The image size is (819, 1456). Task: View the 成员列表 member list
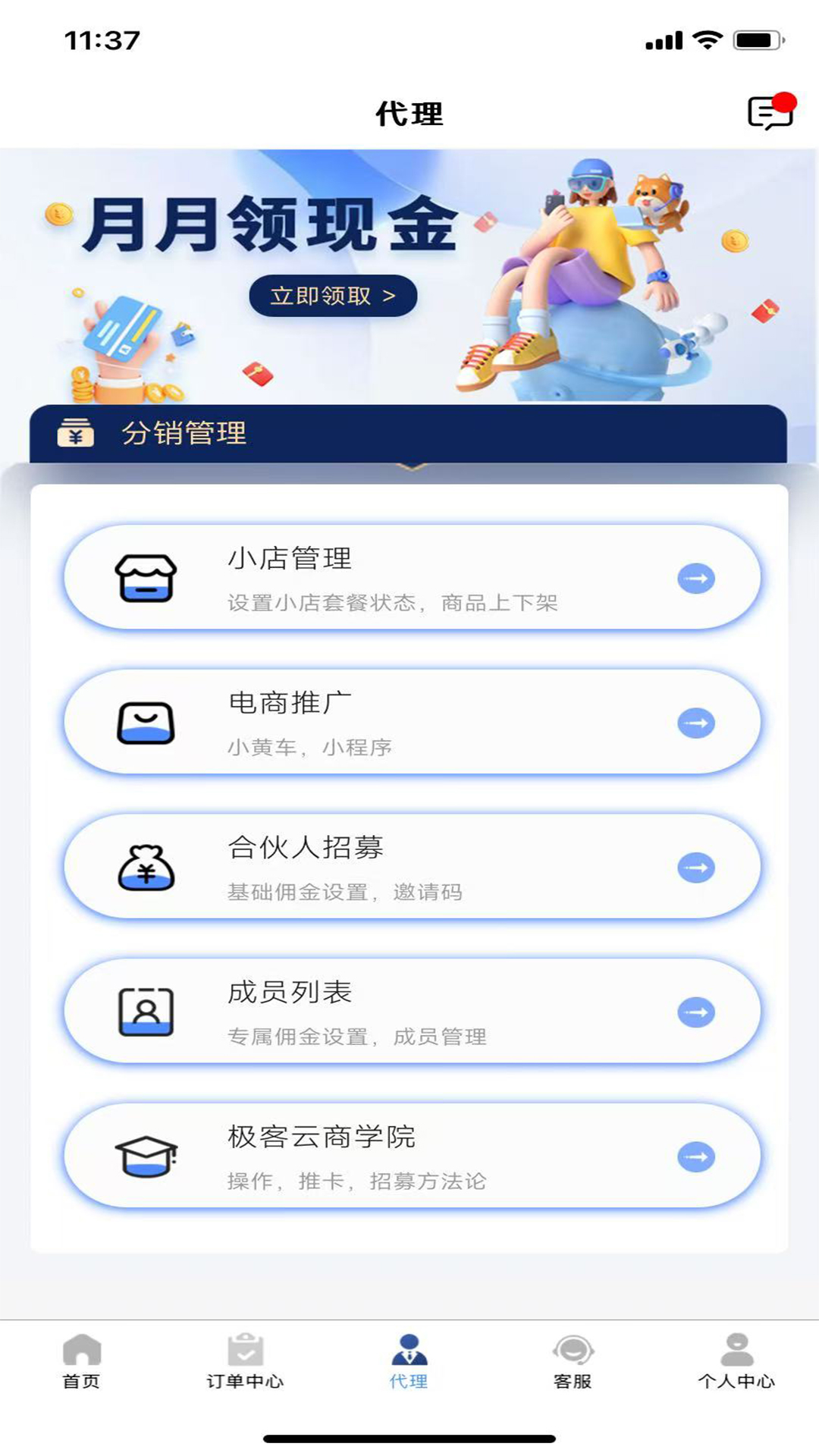pos(412,1012)
